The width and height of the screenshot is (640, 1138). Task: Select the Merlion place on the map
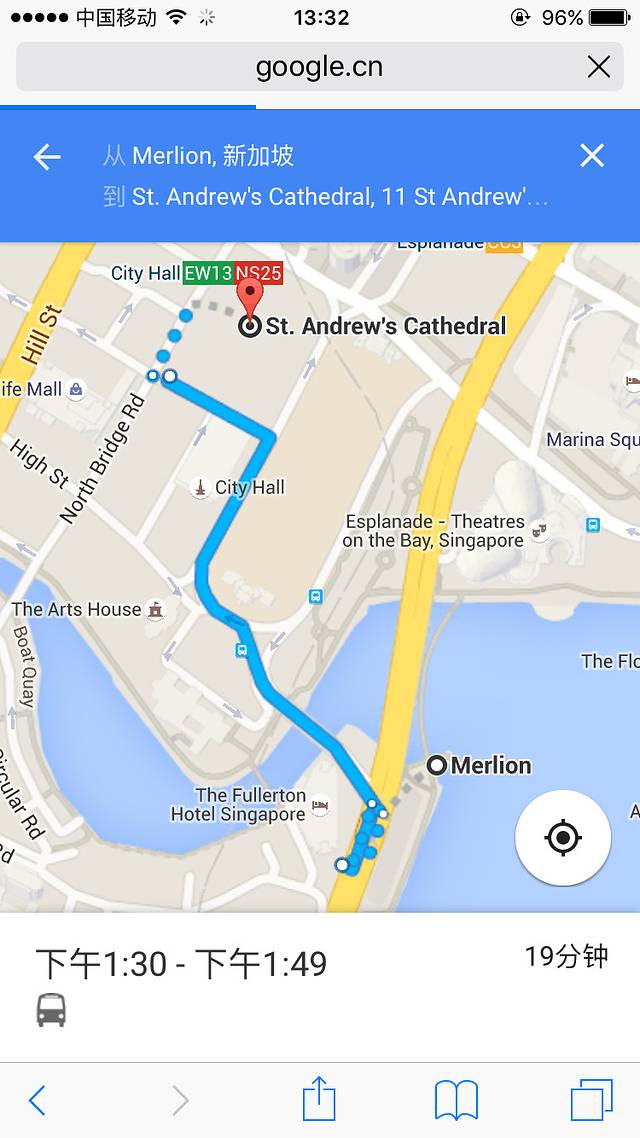click(437, 765)
